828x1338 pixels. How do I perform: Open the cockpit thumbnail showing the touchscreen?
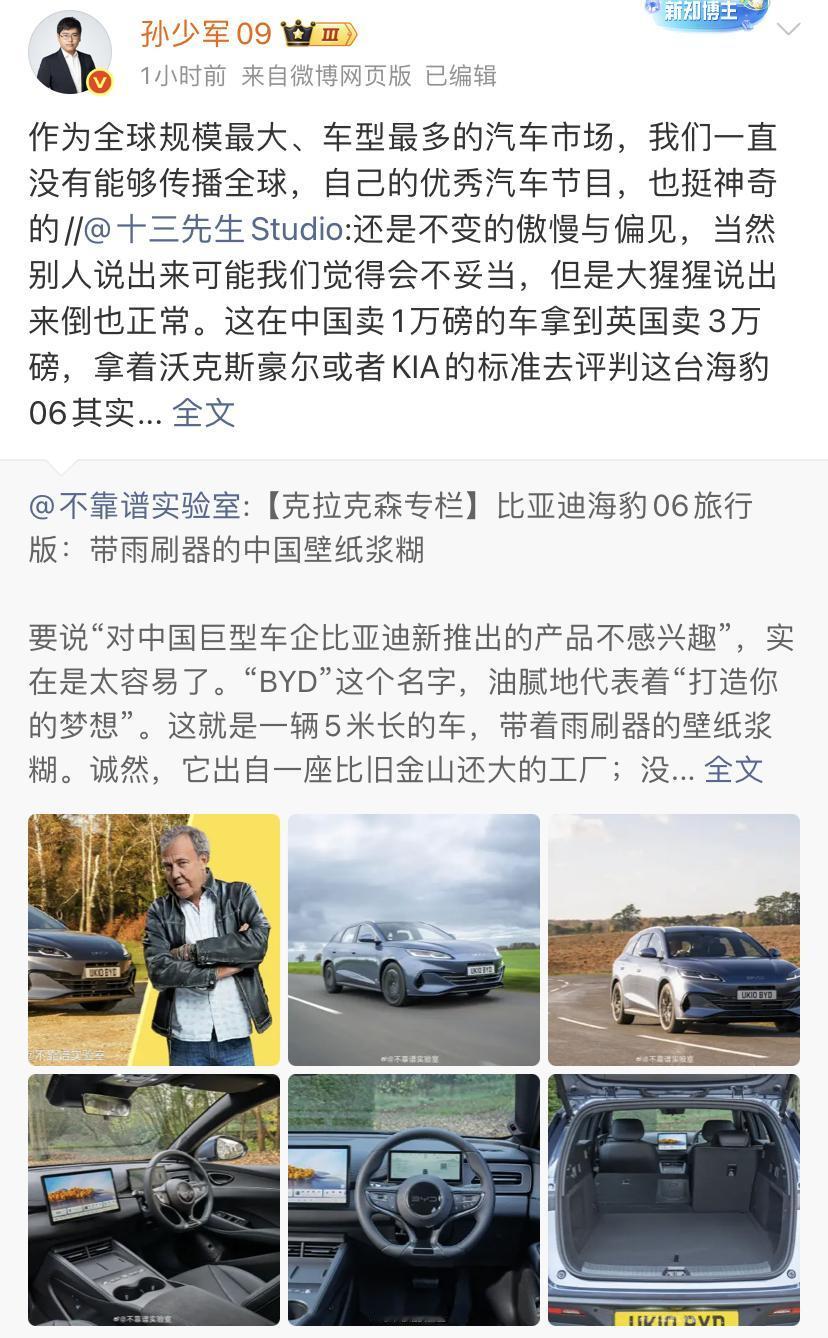(153, 1200)
